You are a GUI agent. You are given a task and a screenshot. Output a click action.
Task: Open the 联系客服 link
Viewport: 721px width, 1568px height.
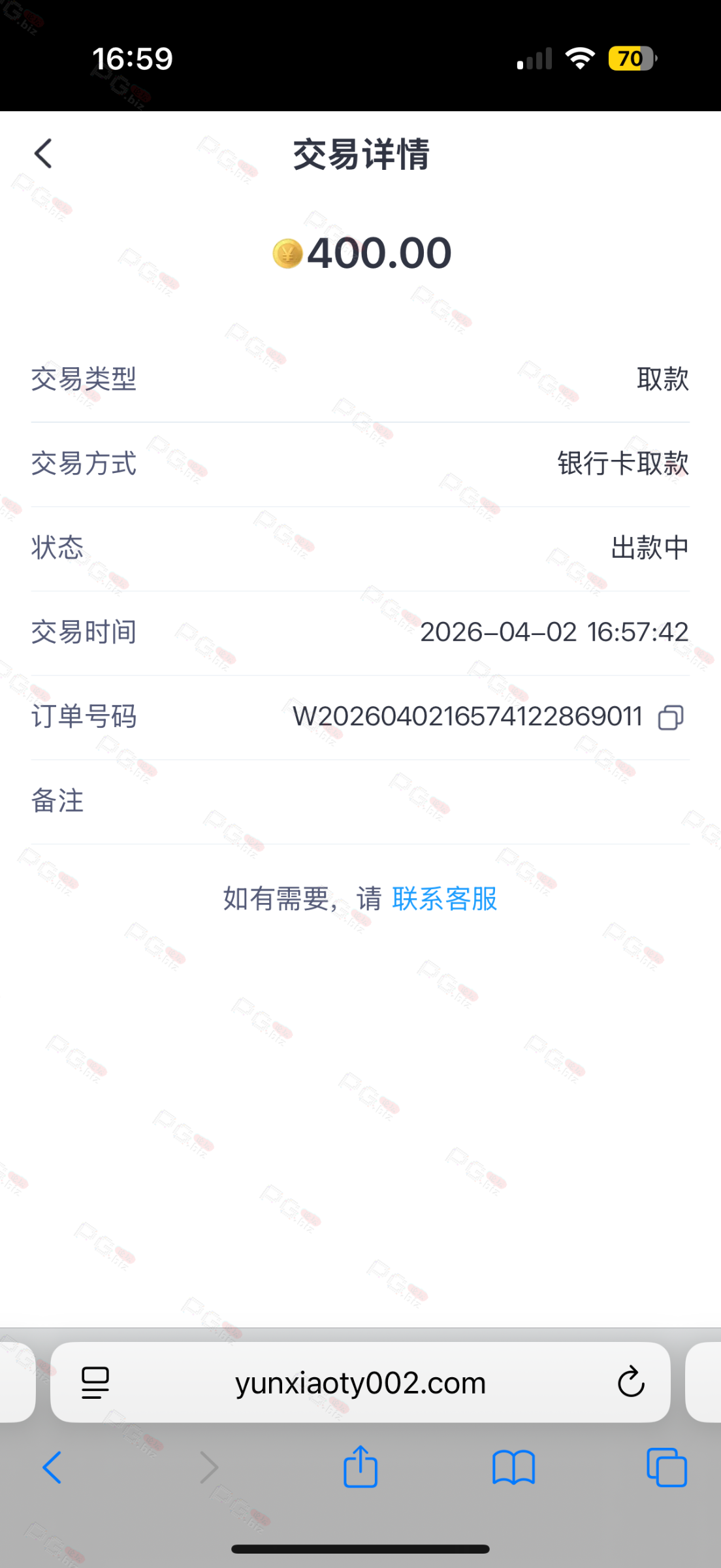coord(445,899)
